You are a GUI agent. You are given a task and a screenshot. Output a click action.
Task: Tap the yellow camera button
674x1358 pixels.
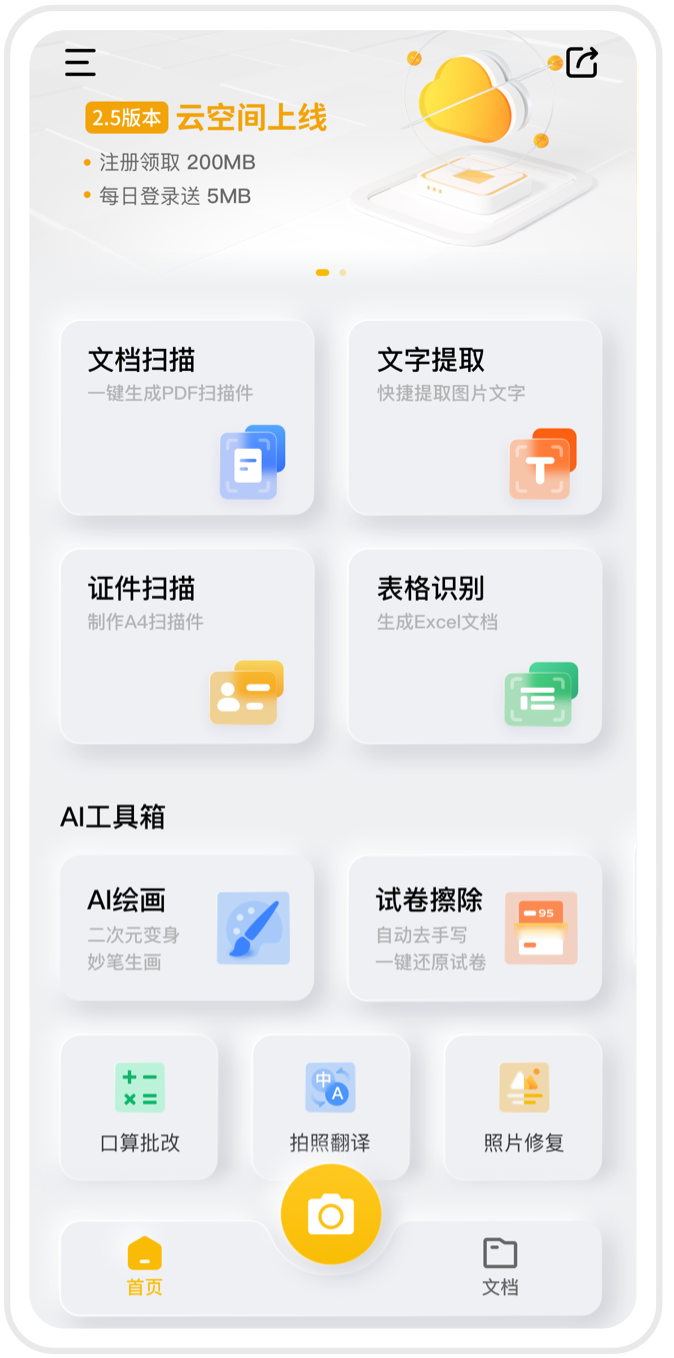(331, 1215)
